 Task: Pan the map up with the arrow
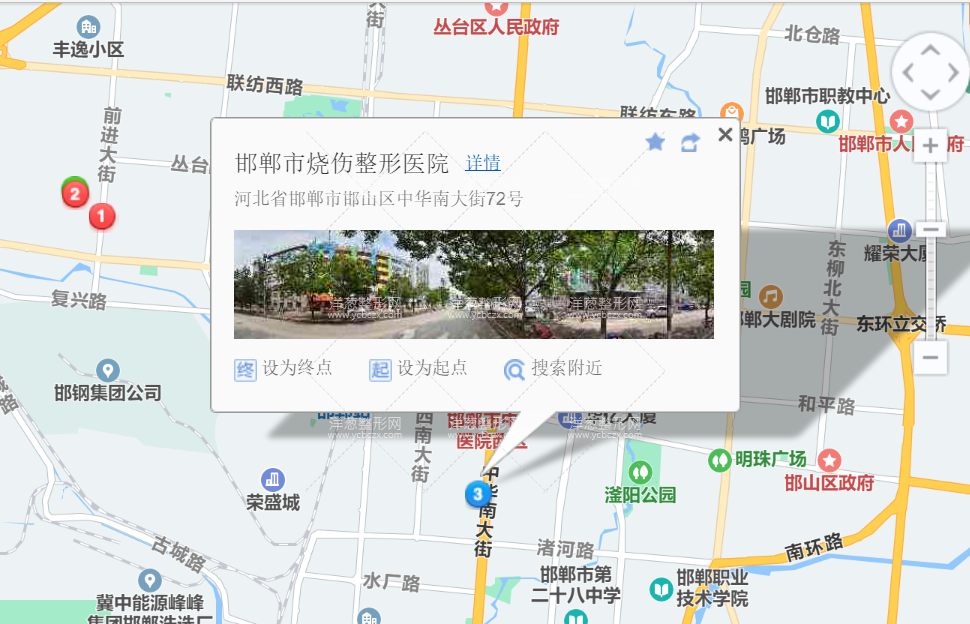[930, 49]
